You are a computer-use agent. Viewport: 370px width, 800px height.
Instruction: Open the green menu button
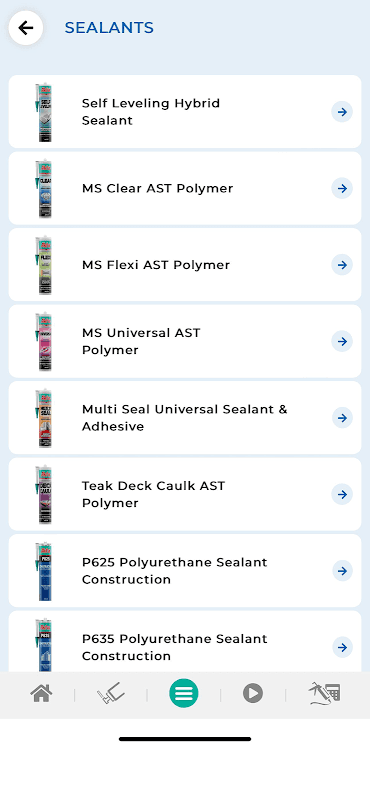click(184, 693)
